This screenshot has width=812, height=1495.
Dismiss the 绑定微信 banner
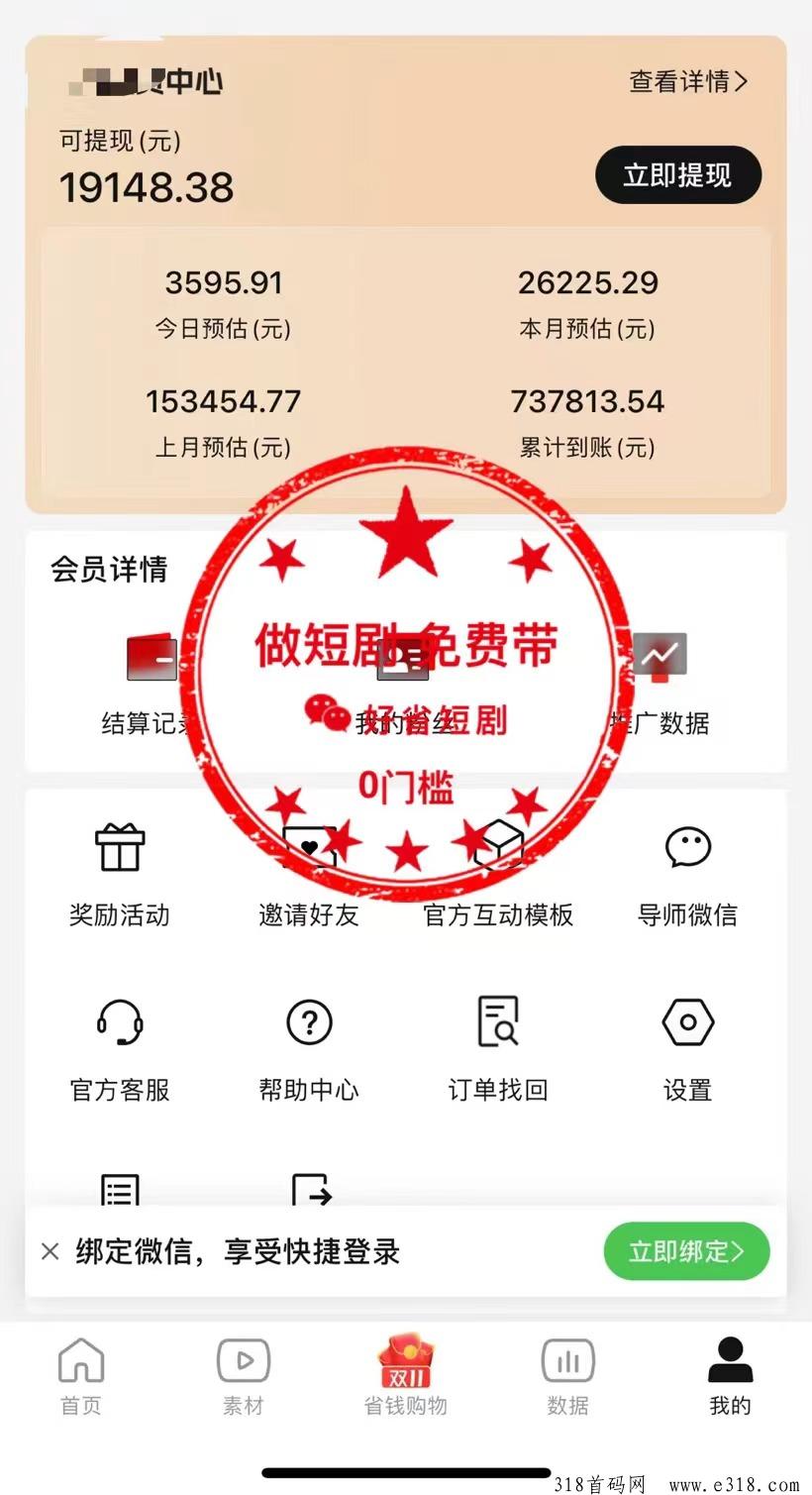coord(51,1251)
